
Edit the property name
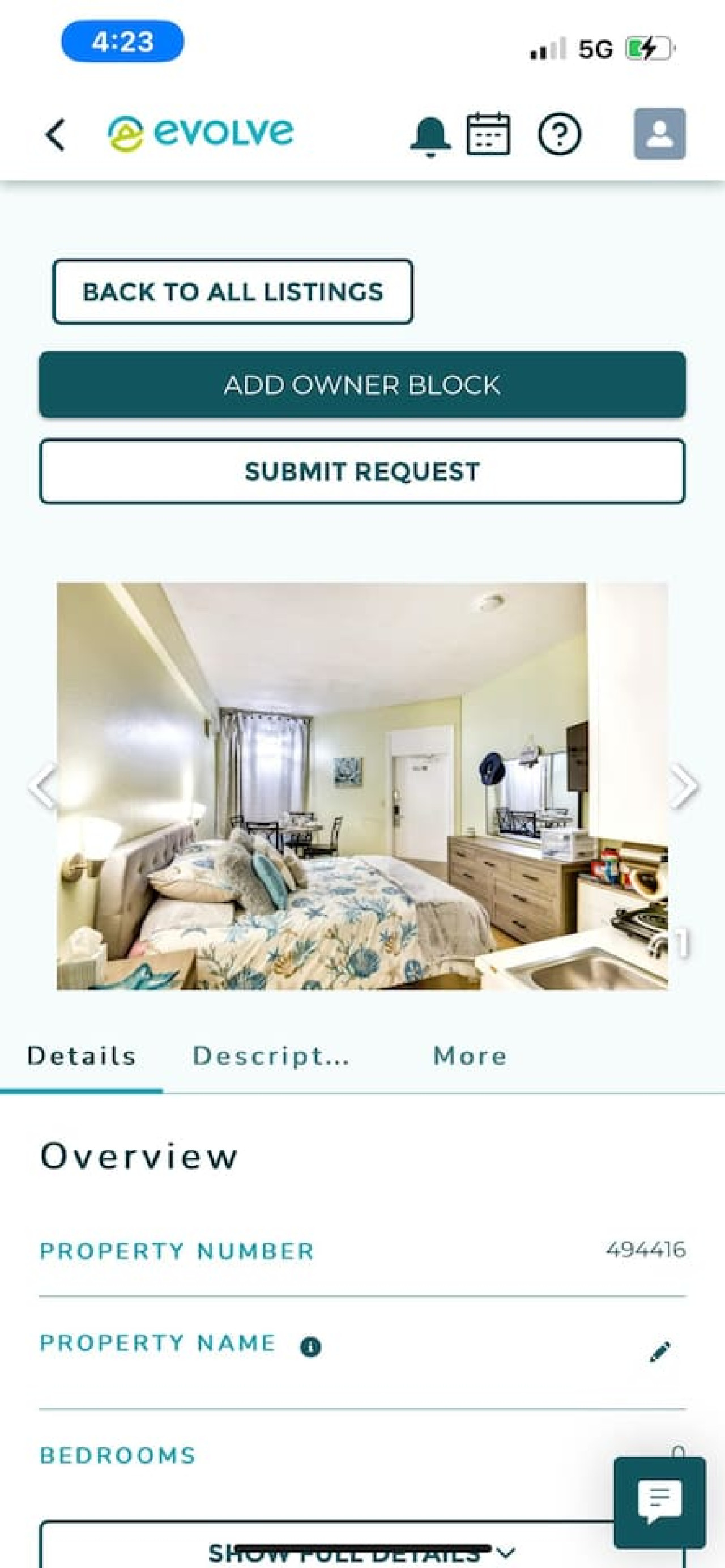pos(660,1352)
